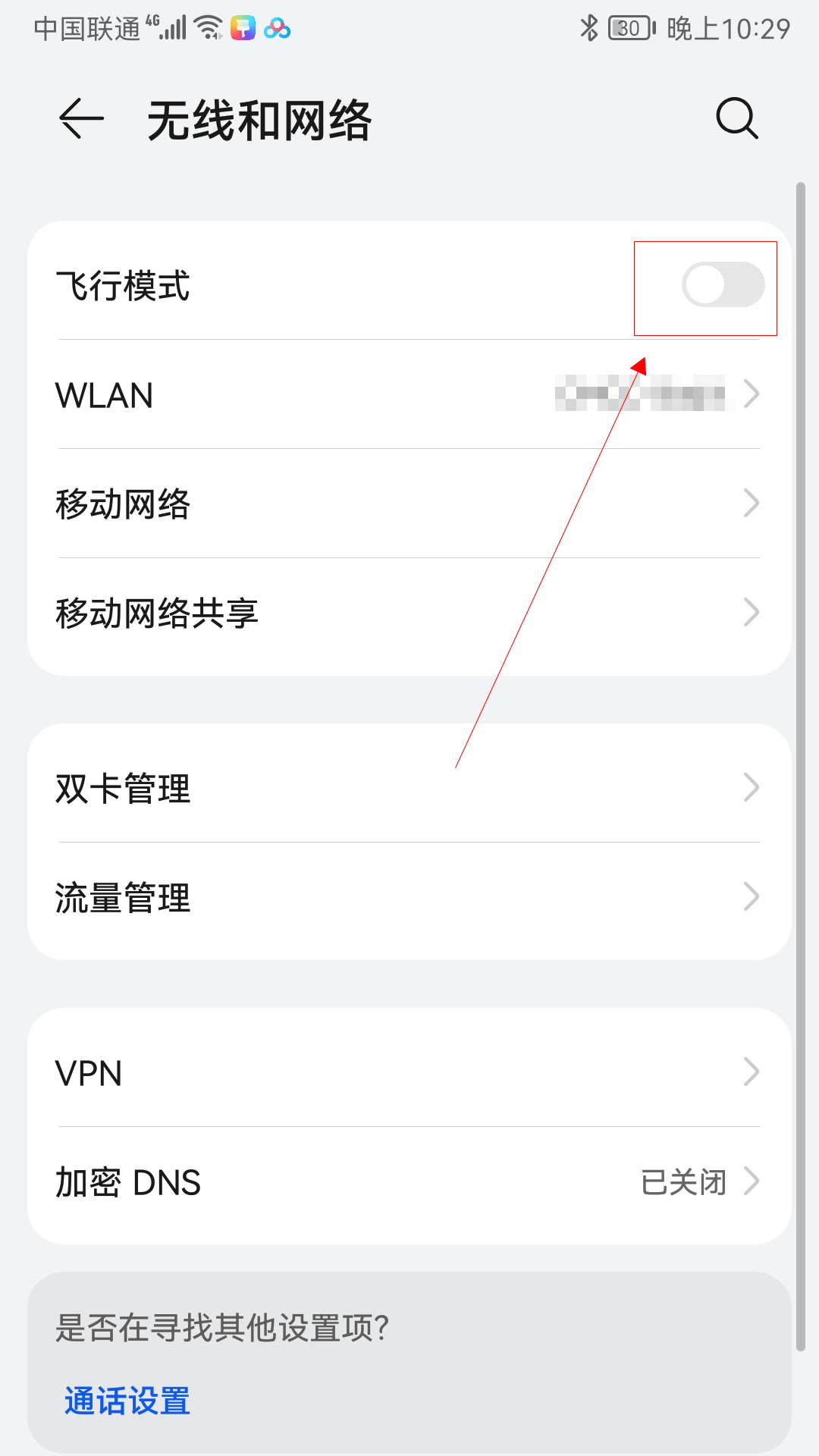Open the search magnifier icon
Image resolution: width=819 pixels, height=1456 pixels.
pos(736,118)
